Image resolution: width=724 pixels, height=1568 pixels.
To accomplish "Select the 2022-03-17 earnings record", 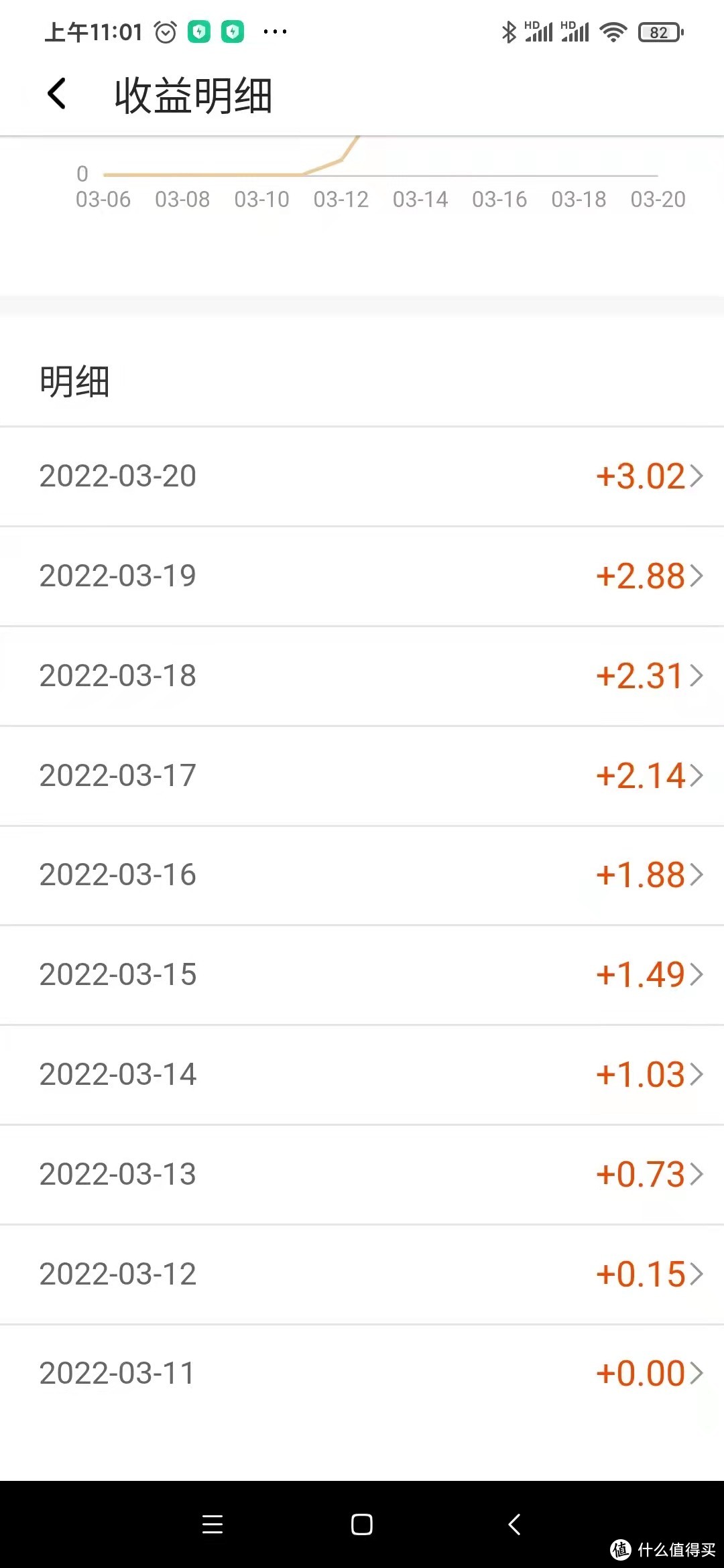I will [x=362, y=775].
